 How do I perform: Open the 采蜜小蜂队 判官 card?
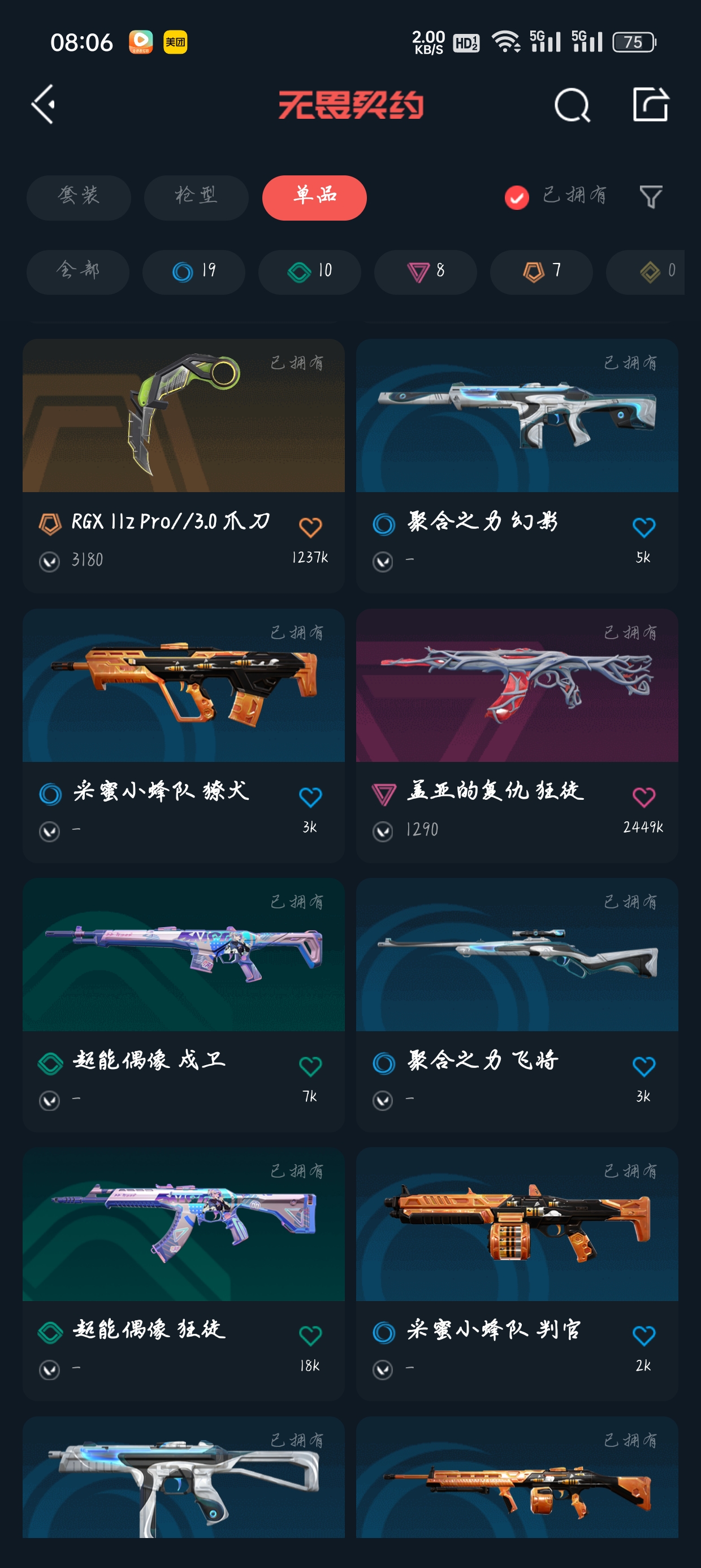(x=517, y=1274)
